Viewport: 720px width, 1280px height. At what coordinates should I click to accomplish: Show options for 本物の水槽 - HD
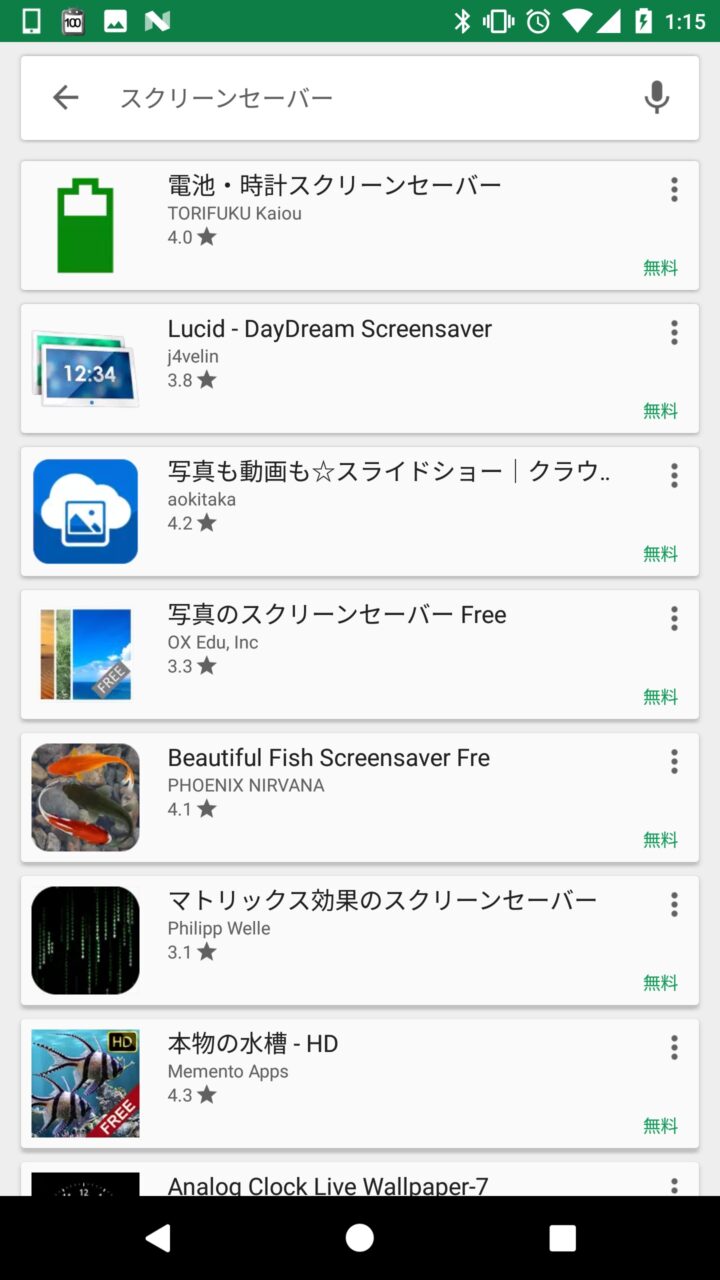tap(674, 1047)
